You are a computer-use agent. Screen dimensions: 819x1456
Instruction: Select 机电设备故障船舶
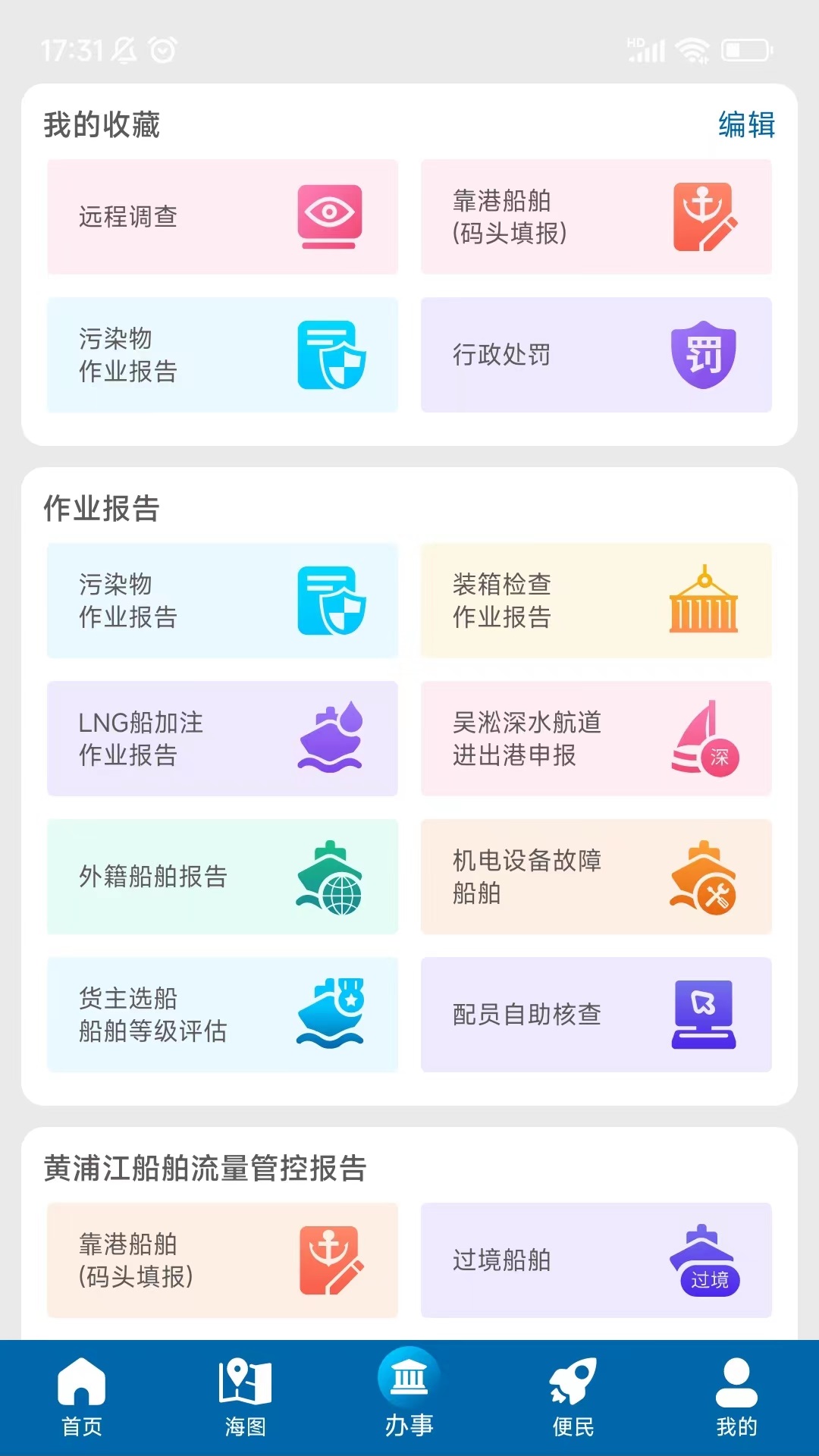pyautogui.click(x=596, y=877)
